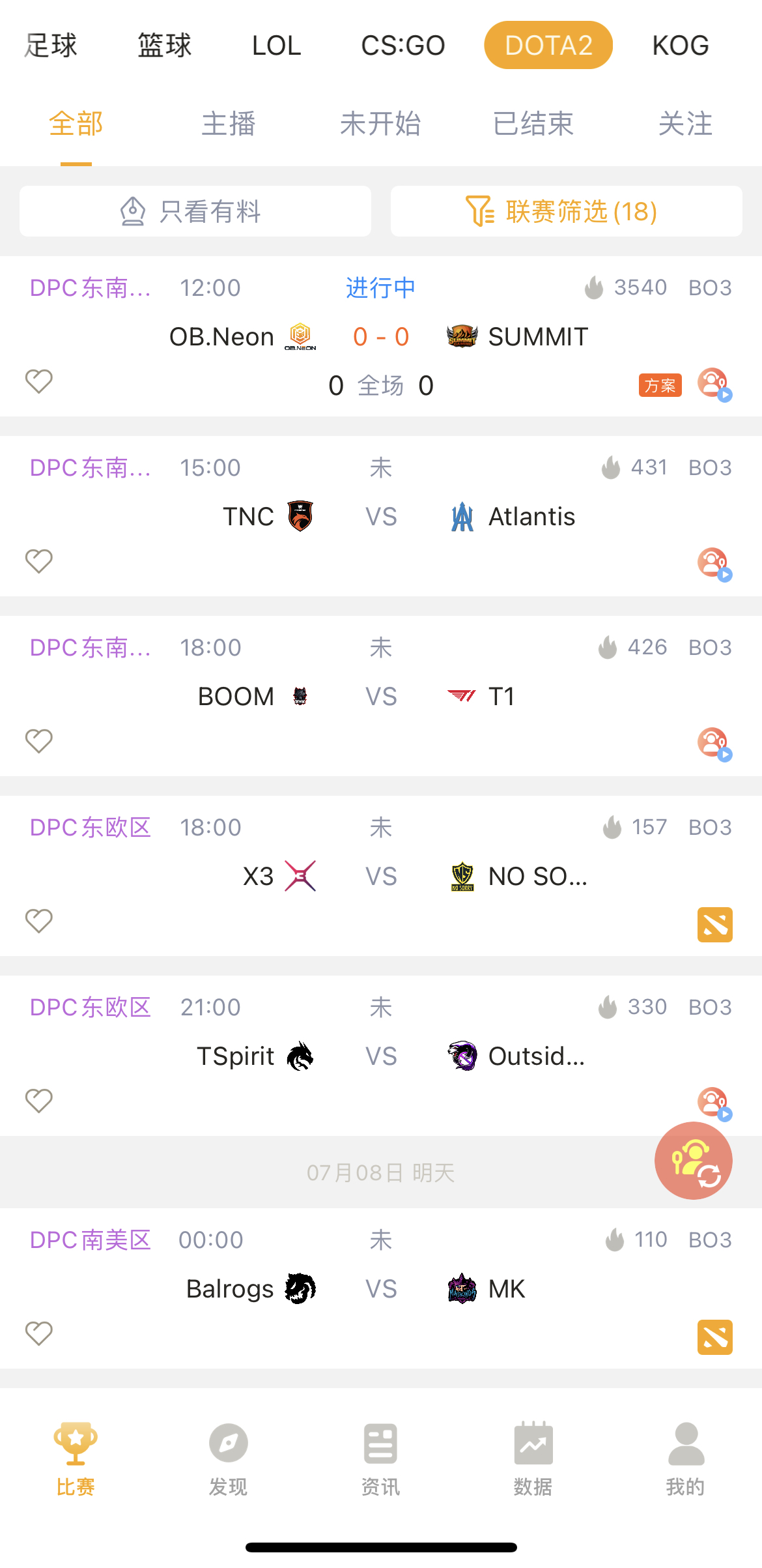
Task: Open streamer icon on TSpirit match
Action: click(714, 1104)
